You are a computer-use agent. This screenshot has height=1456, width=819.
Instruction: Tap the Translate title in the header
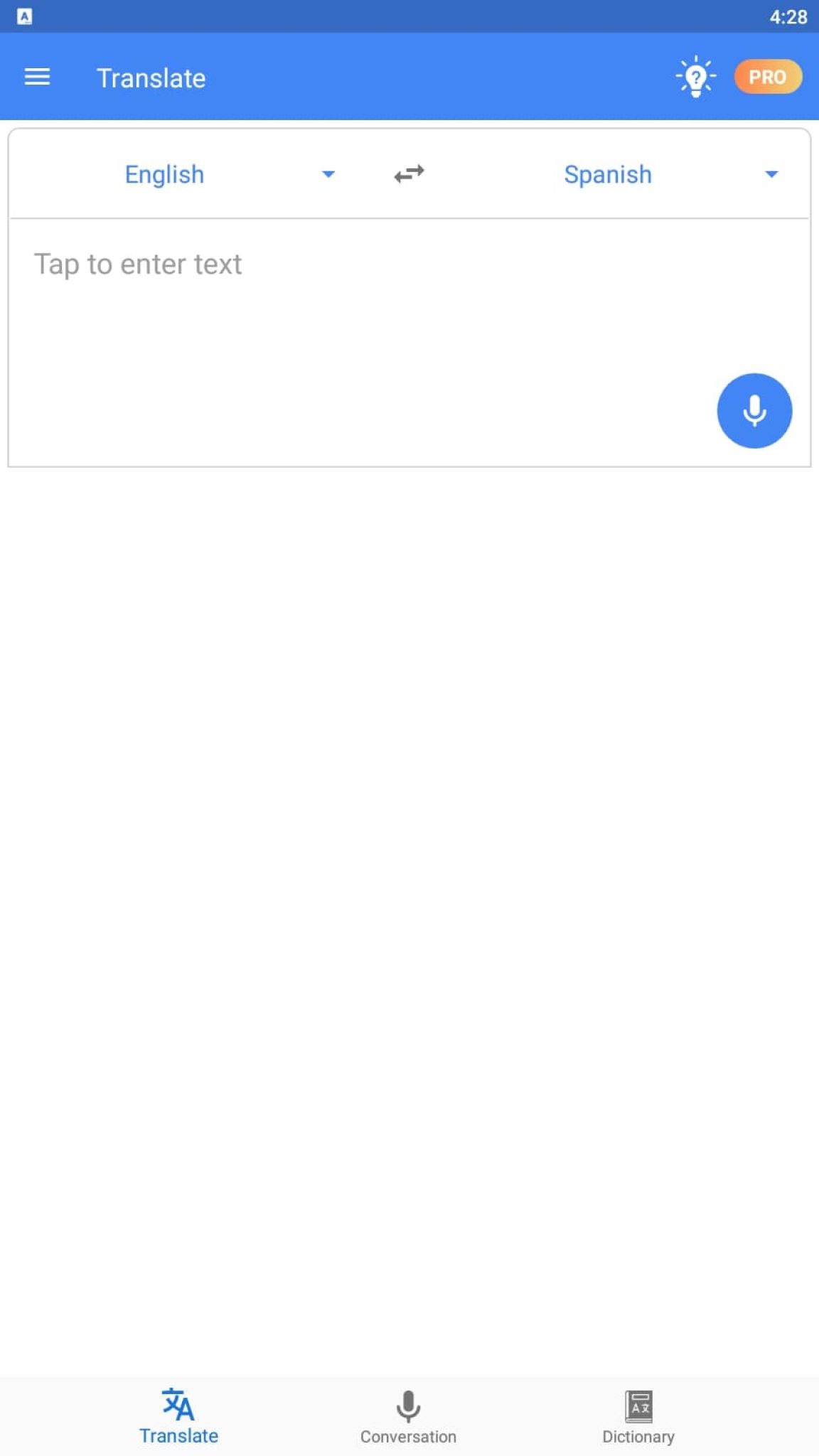pyautogui.click(x=151, y=78)
